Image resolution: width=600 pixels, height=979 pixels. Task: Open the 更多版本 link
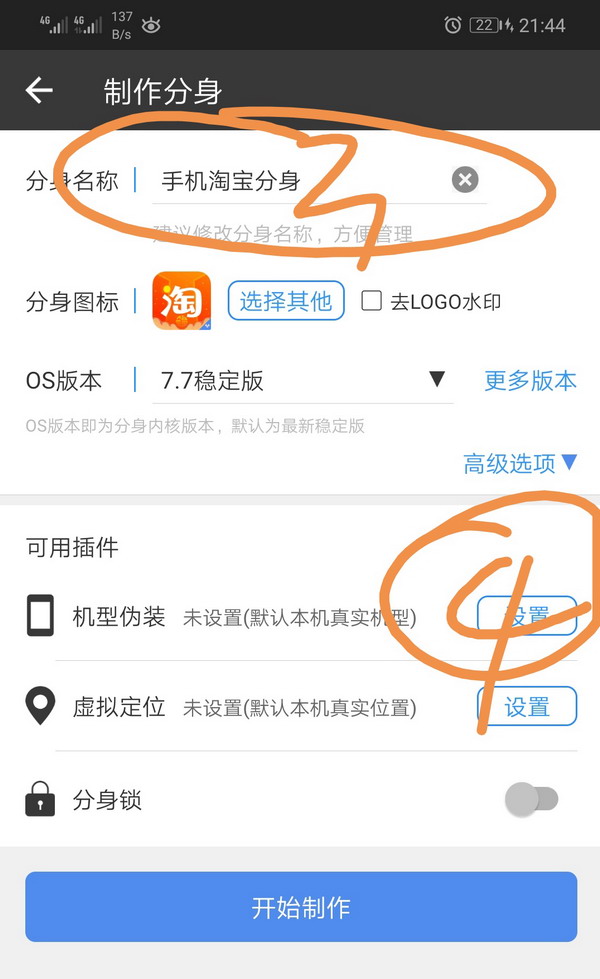530,380
